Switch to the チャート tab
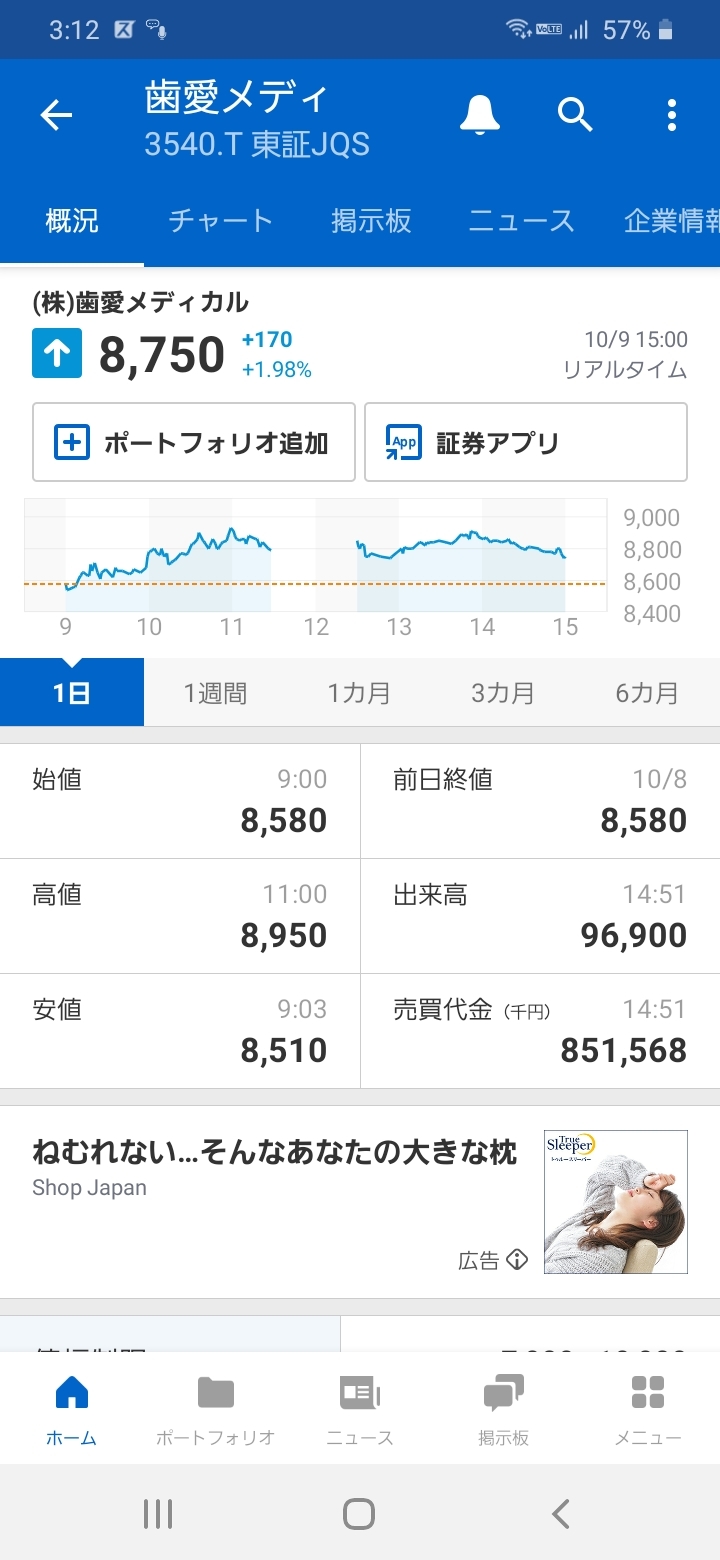This screenshot has width=720, height=1560. [x=220, y=221]
